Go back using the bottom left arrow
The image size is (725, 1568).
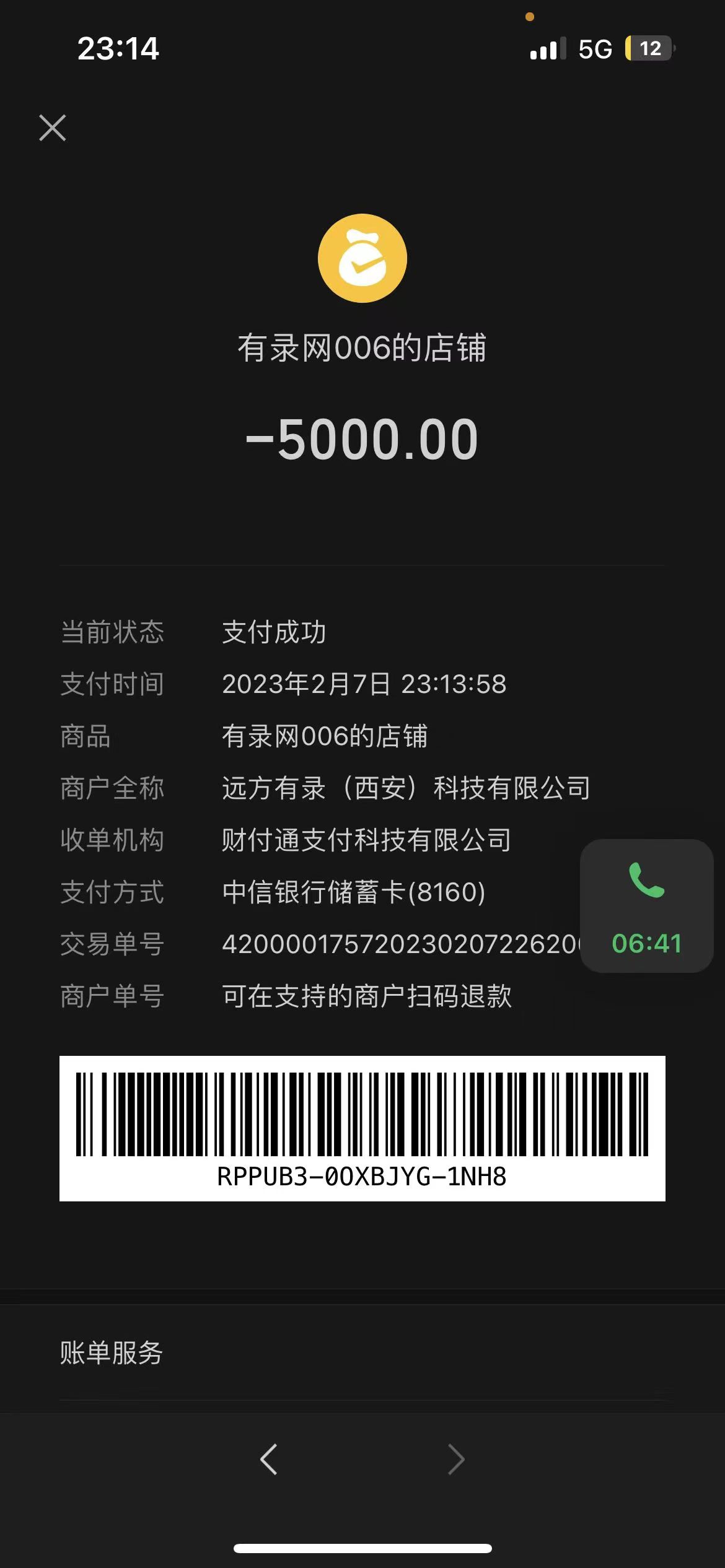tap(269, 1460)
